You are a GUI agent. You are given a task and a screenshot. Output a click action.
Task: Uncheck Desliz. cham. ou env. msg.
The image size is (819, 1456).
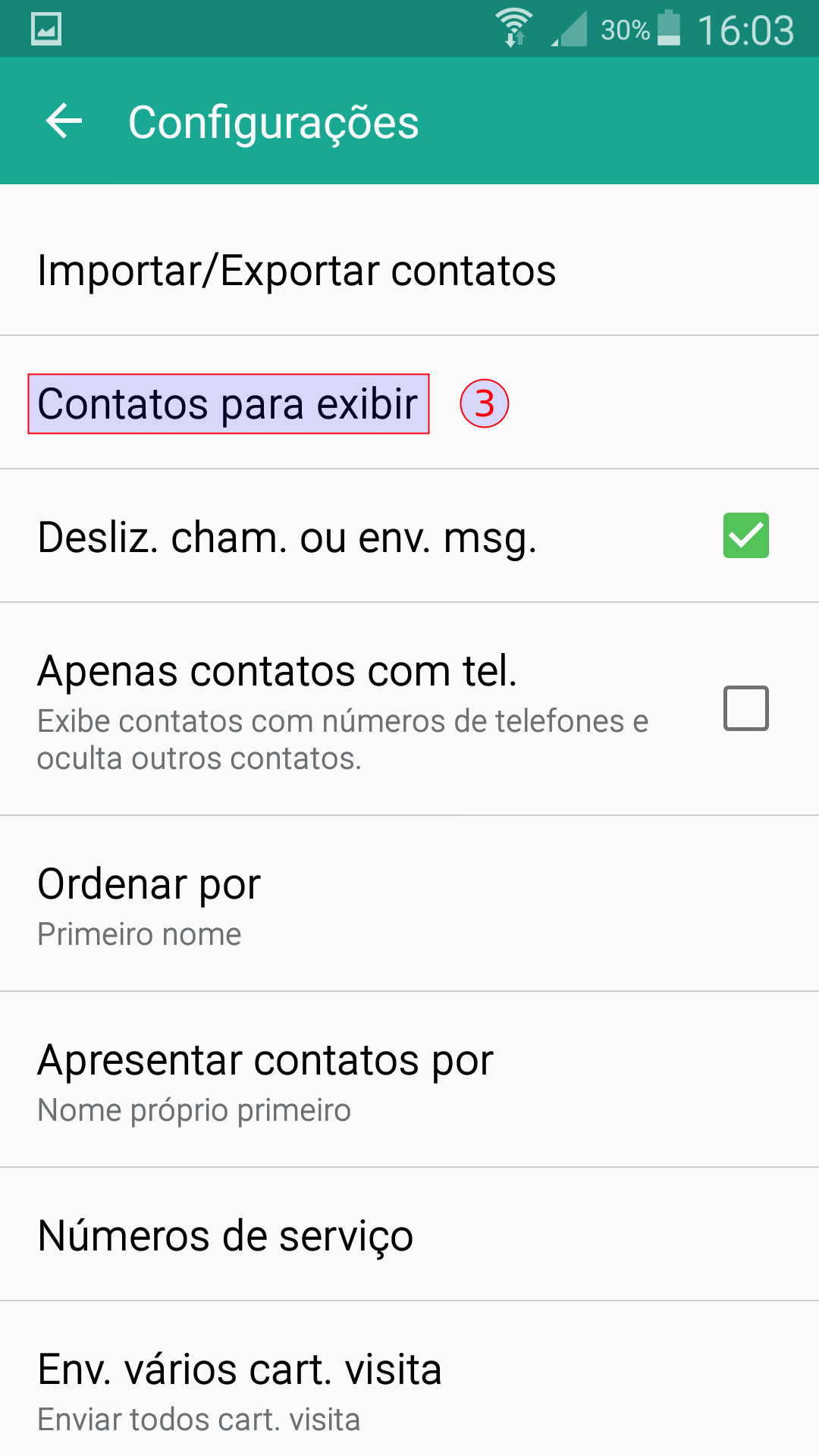click(x=745, y=535)
